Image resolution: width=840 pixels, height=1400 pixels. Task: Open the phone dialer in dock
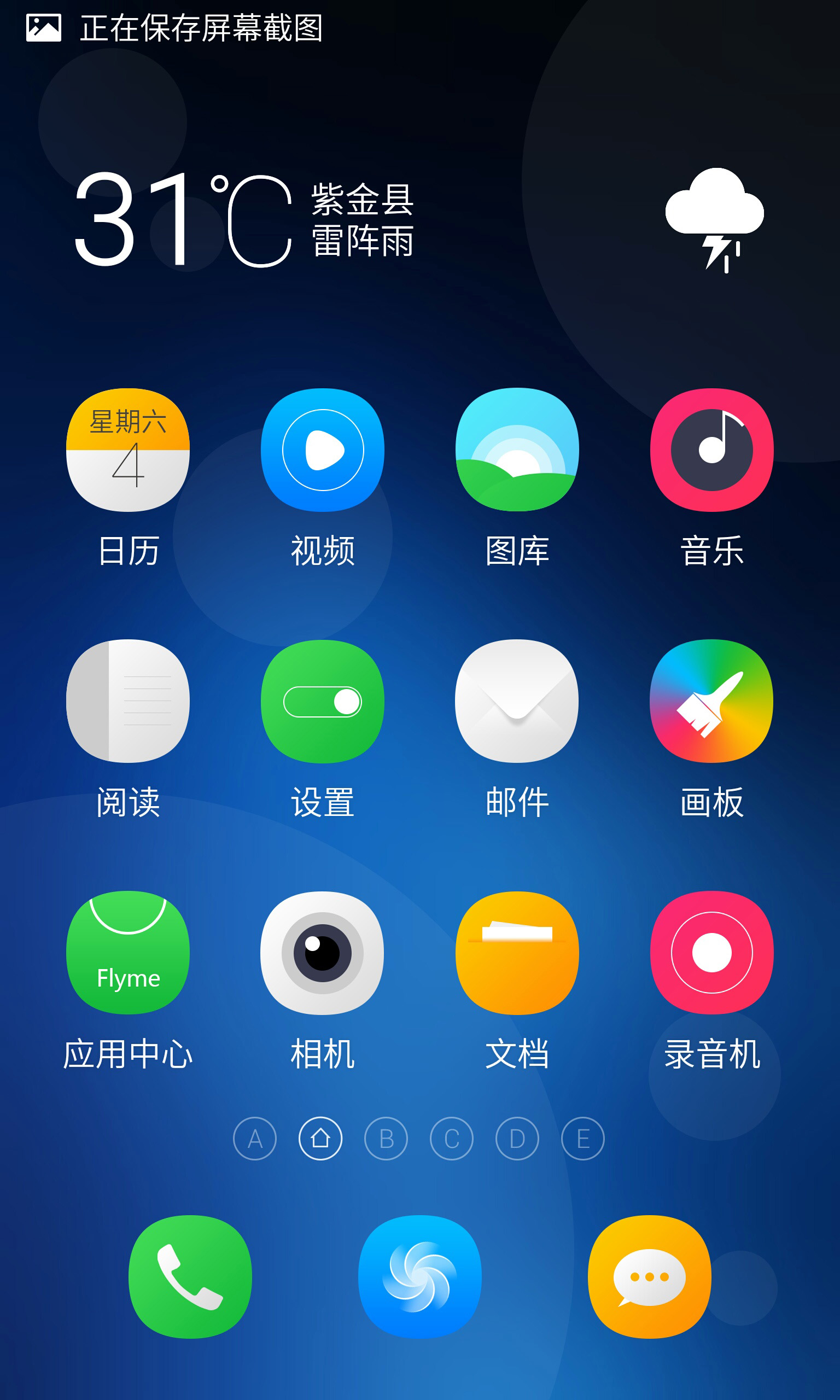pyautogui.click(x=190, y=1276)
